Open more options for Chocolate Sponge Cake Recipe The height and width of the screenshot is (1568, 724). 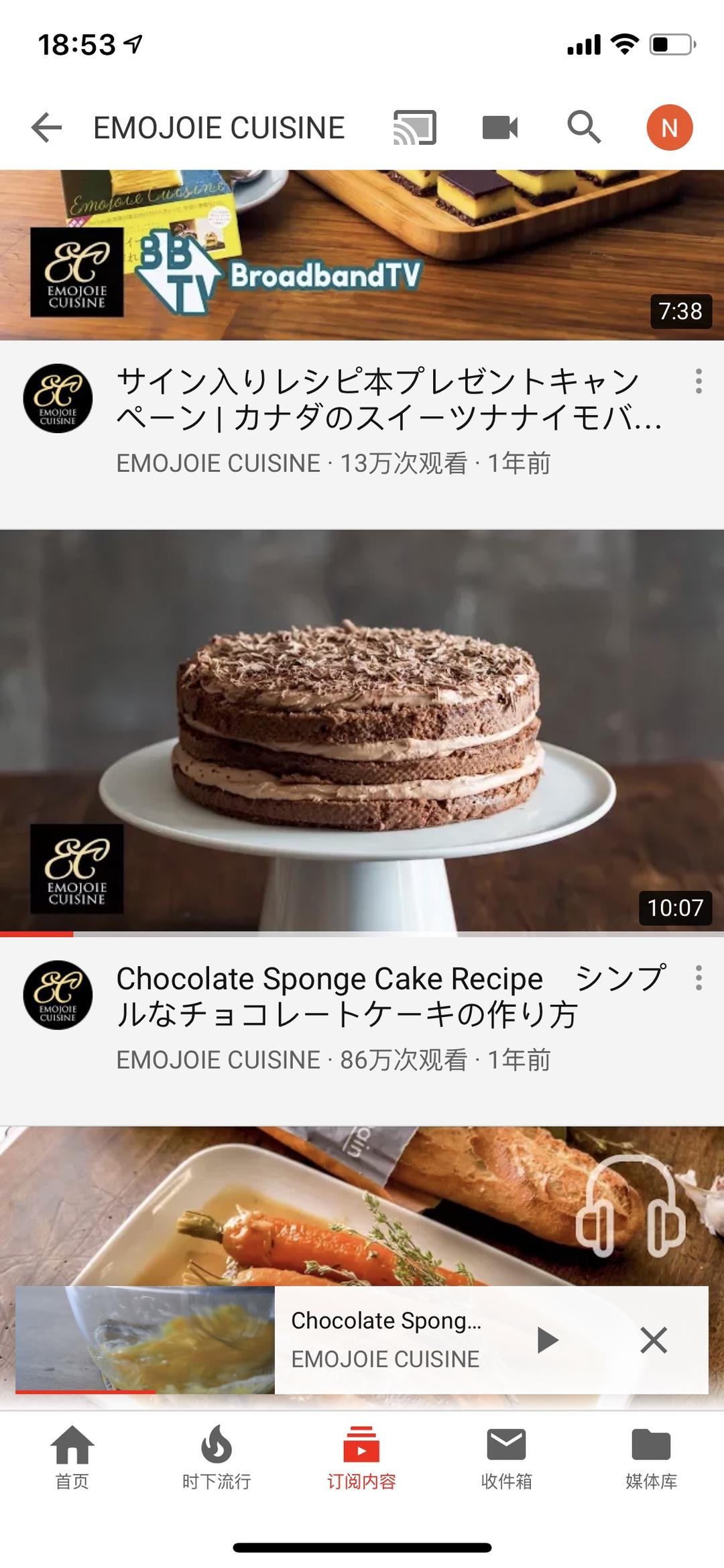[699, 977]
